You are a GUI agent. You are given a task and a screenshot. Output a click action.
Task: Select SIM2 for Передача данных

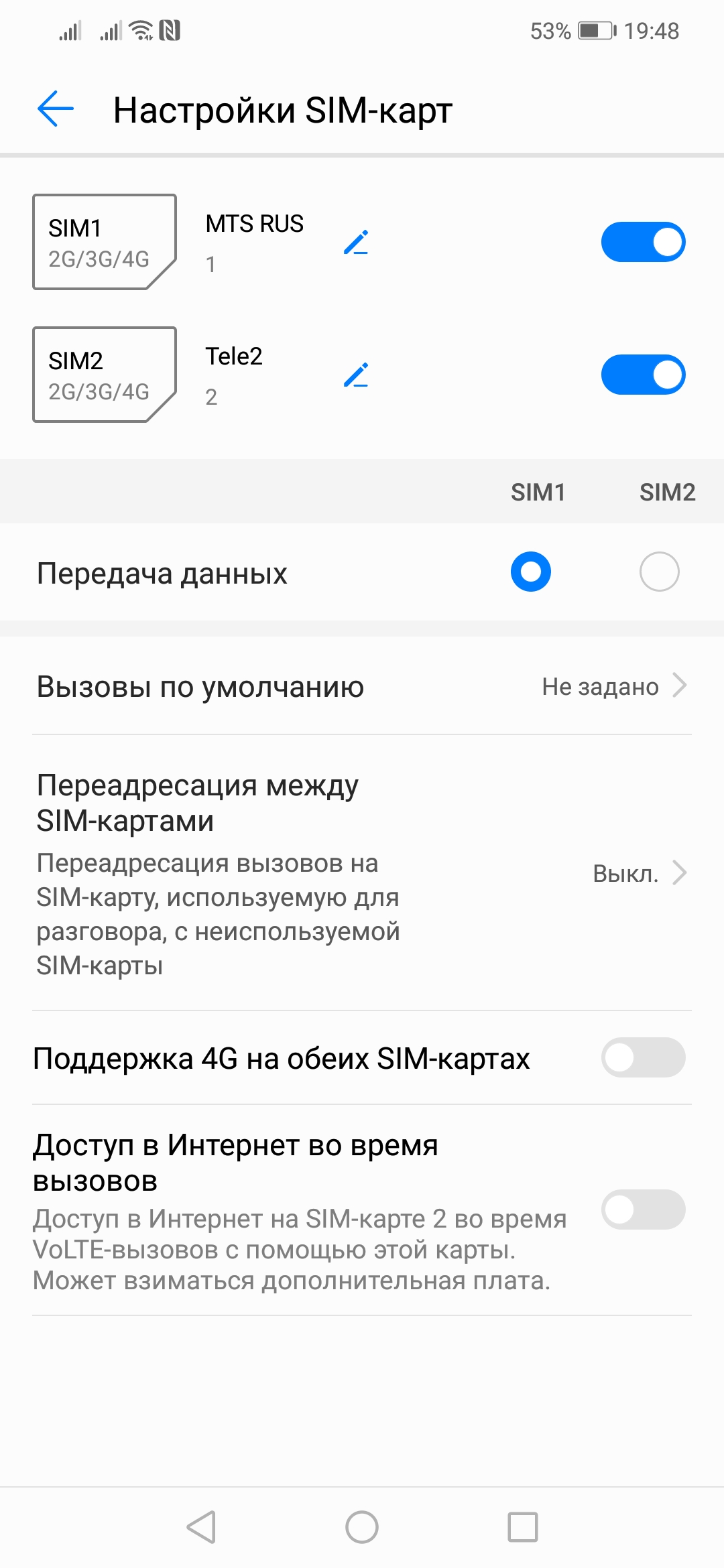(x=659, y=572)
